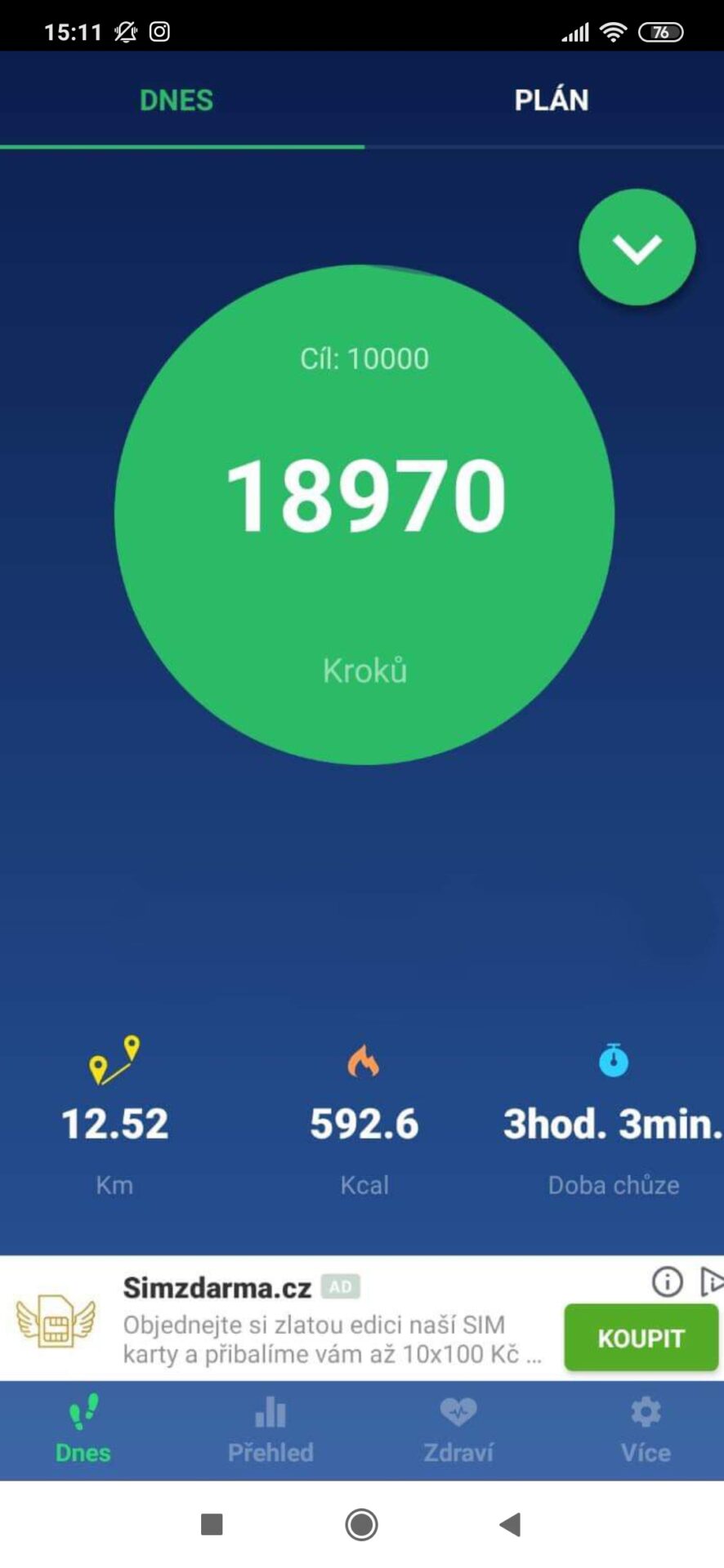Tap the KOUPIT button in the ad
Viewport: 724px width, 1568px height.
pyautogui.click(x=641, y=1338)
